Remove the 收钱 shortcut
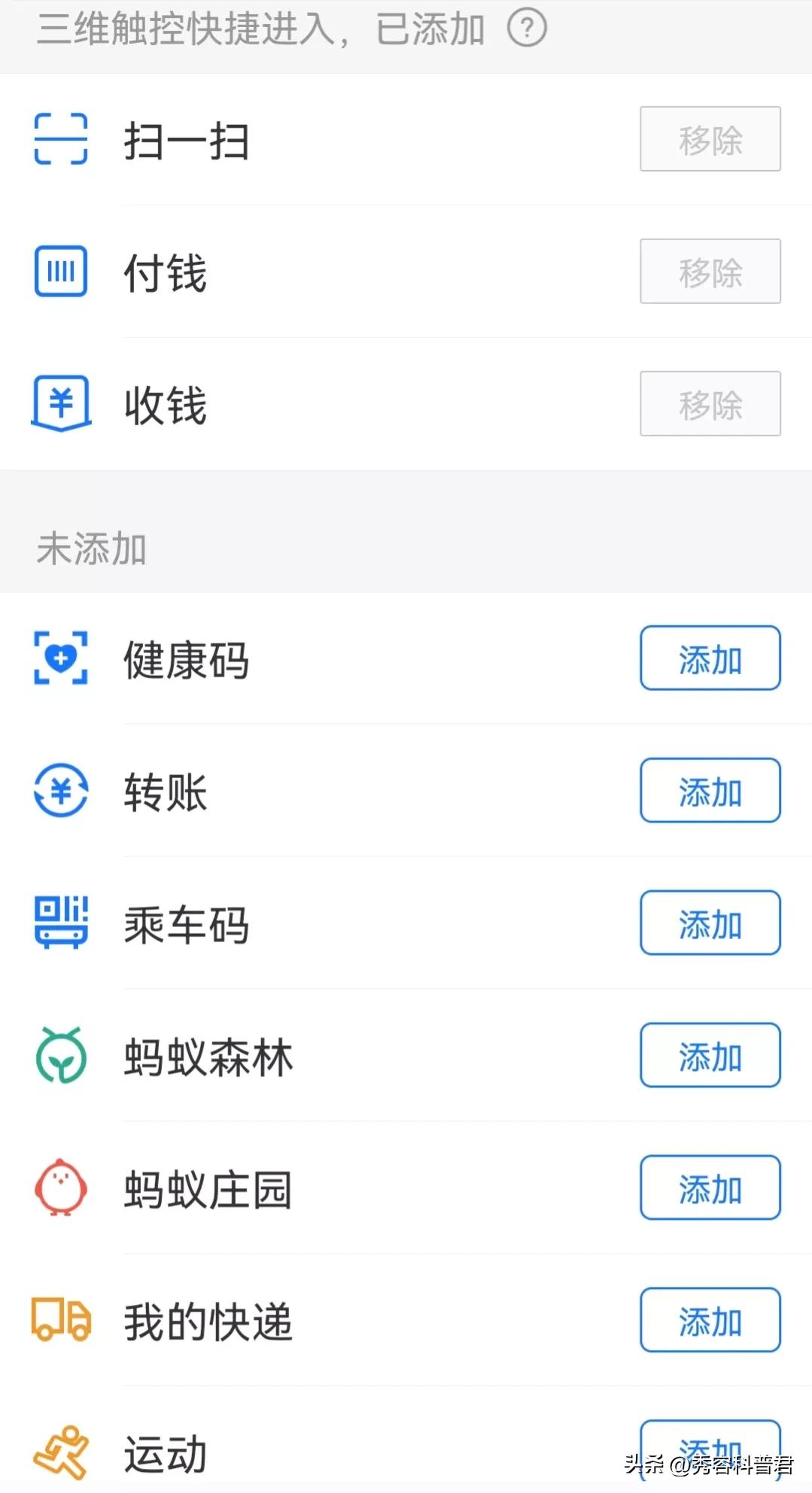 tap(709, 404)
